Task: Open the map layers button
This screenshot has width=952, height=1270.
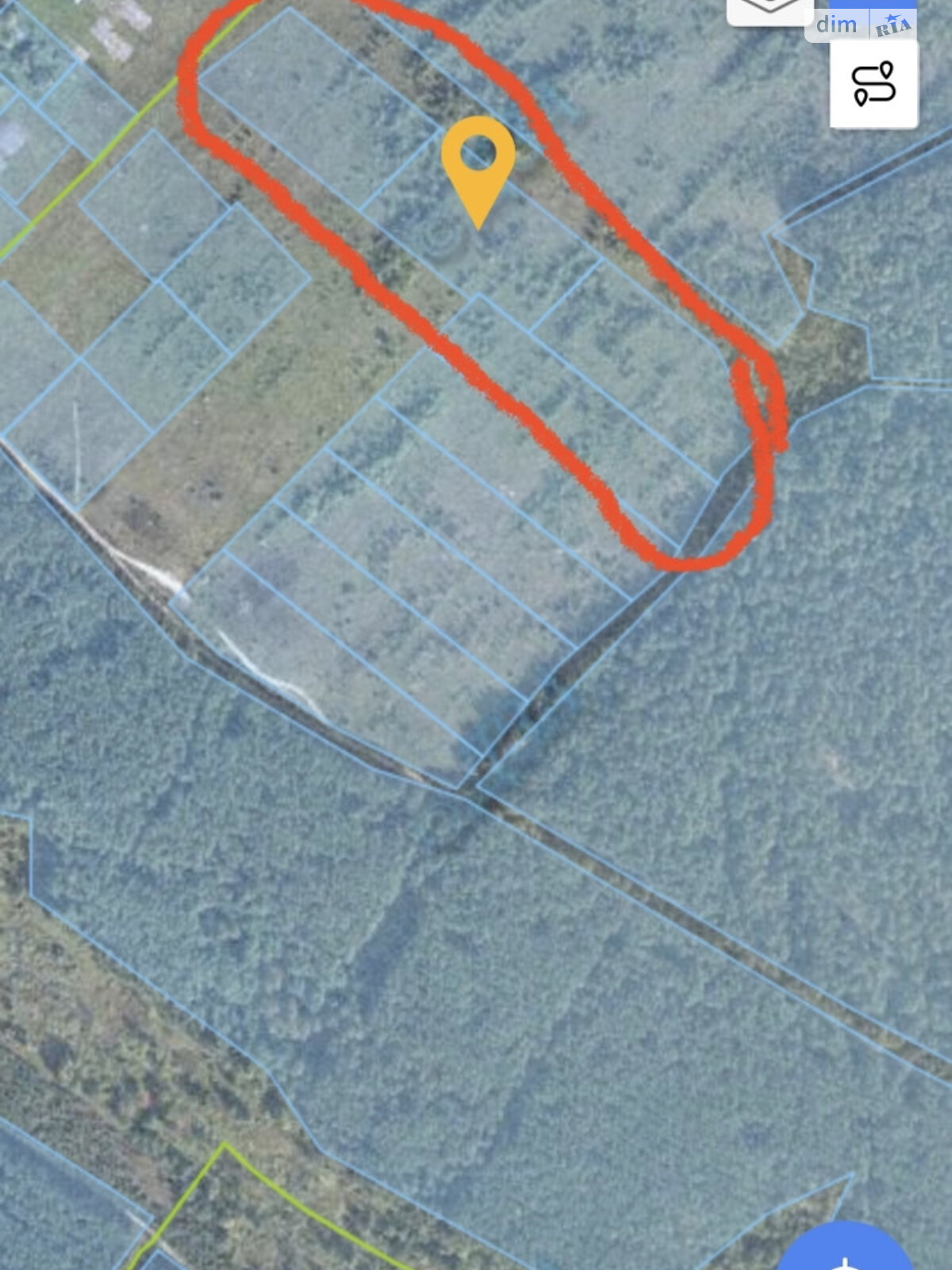Action: point(768,10)
